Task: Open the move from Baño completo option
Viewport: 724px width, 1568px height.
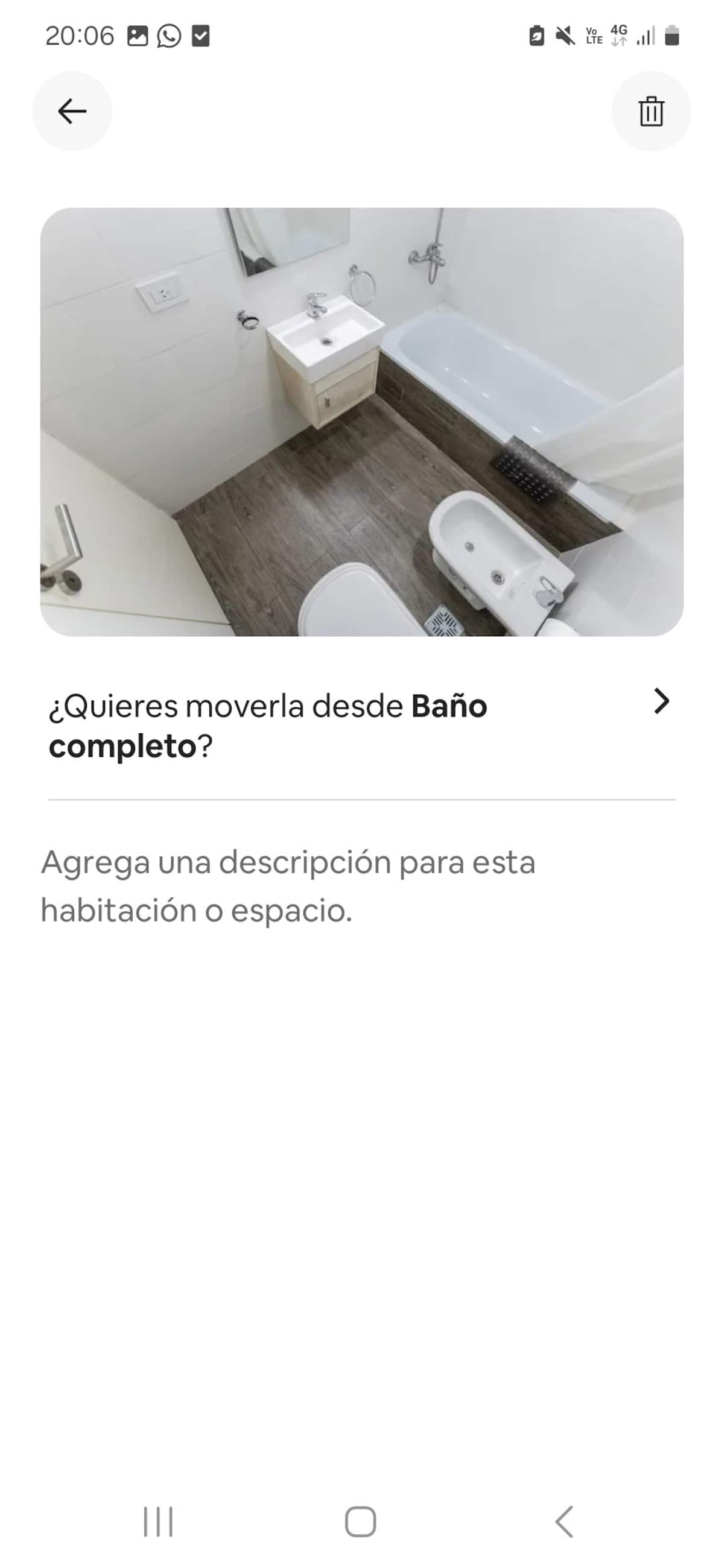Action: (x=361, y=725)
